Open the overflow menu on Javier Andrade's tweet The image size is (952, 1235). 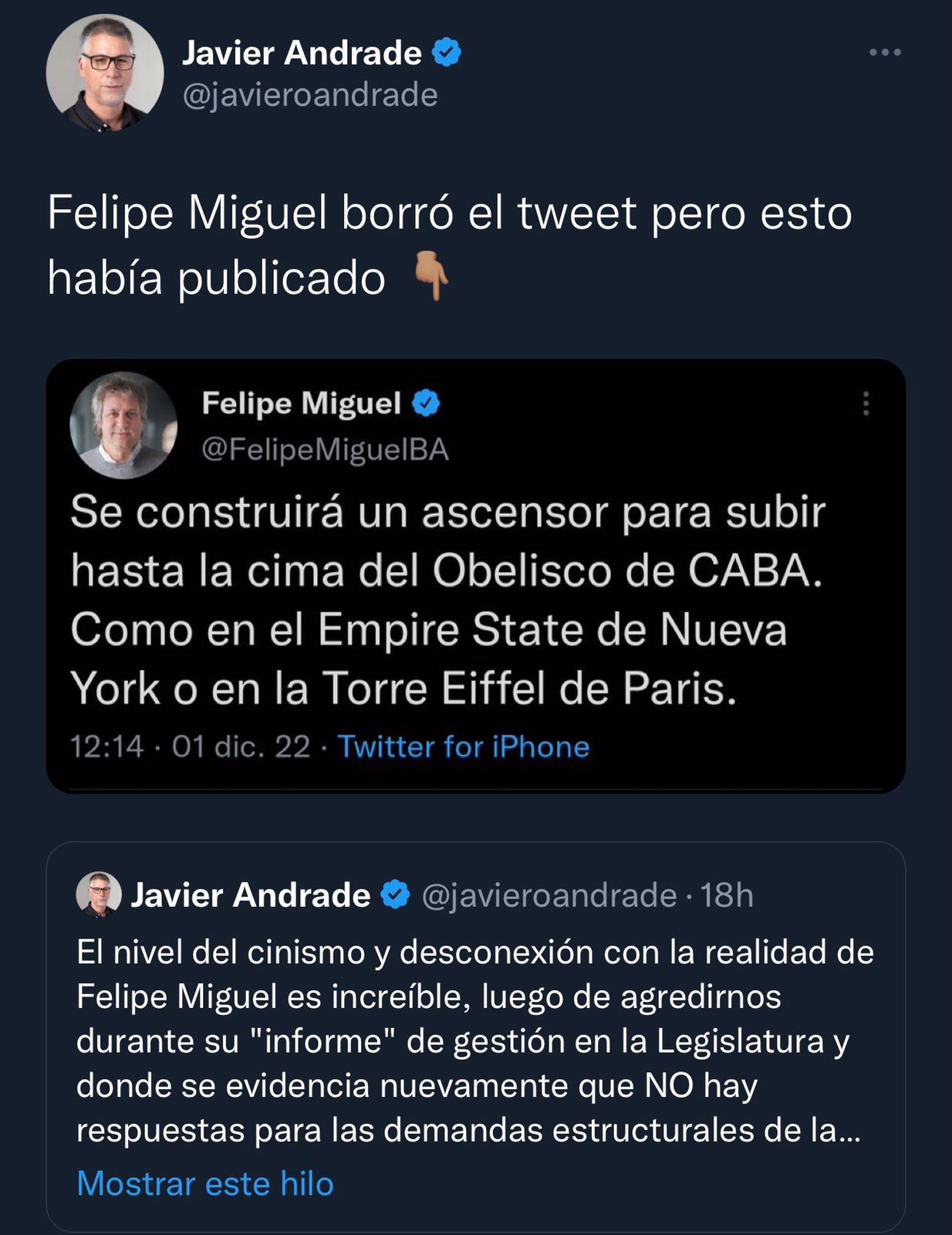point(884,52)
